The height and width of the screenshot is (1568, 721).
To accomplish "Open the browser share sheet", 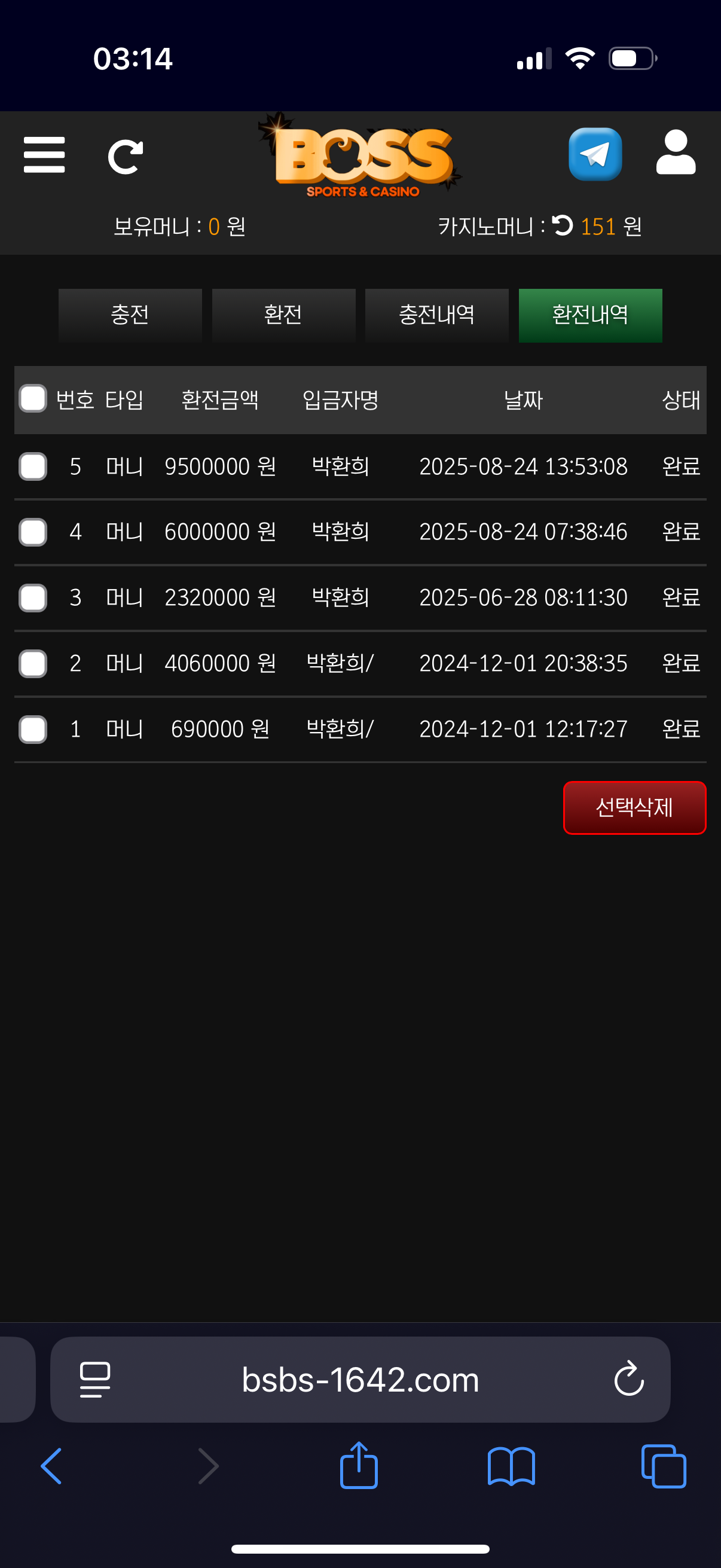I will (x=358, y=1466).
